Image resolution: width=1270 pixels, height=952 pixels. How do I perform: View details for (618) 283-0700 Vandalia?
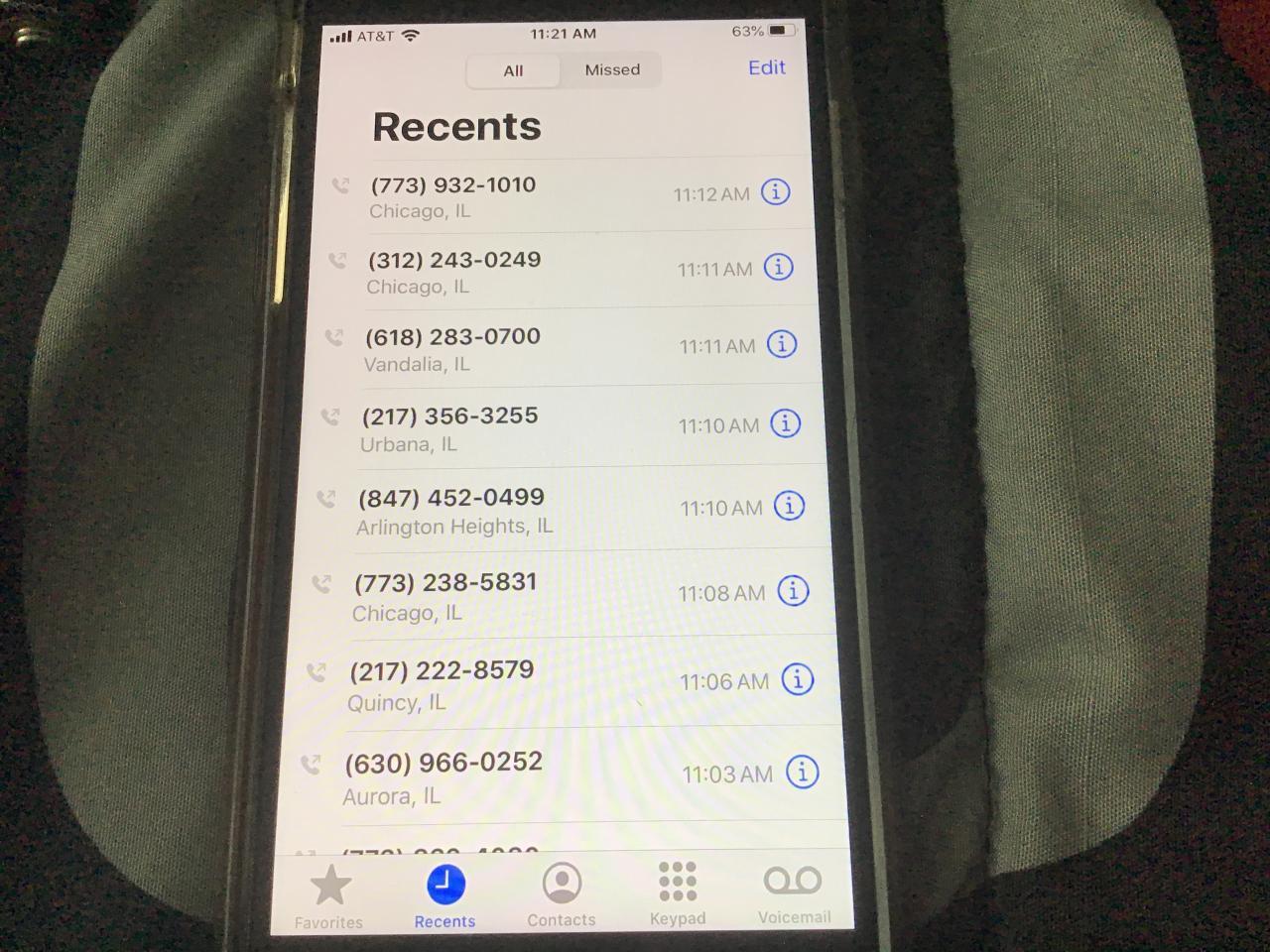click(x=782, y=345)
